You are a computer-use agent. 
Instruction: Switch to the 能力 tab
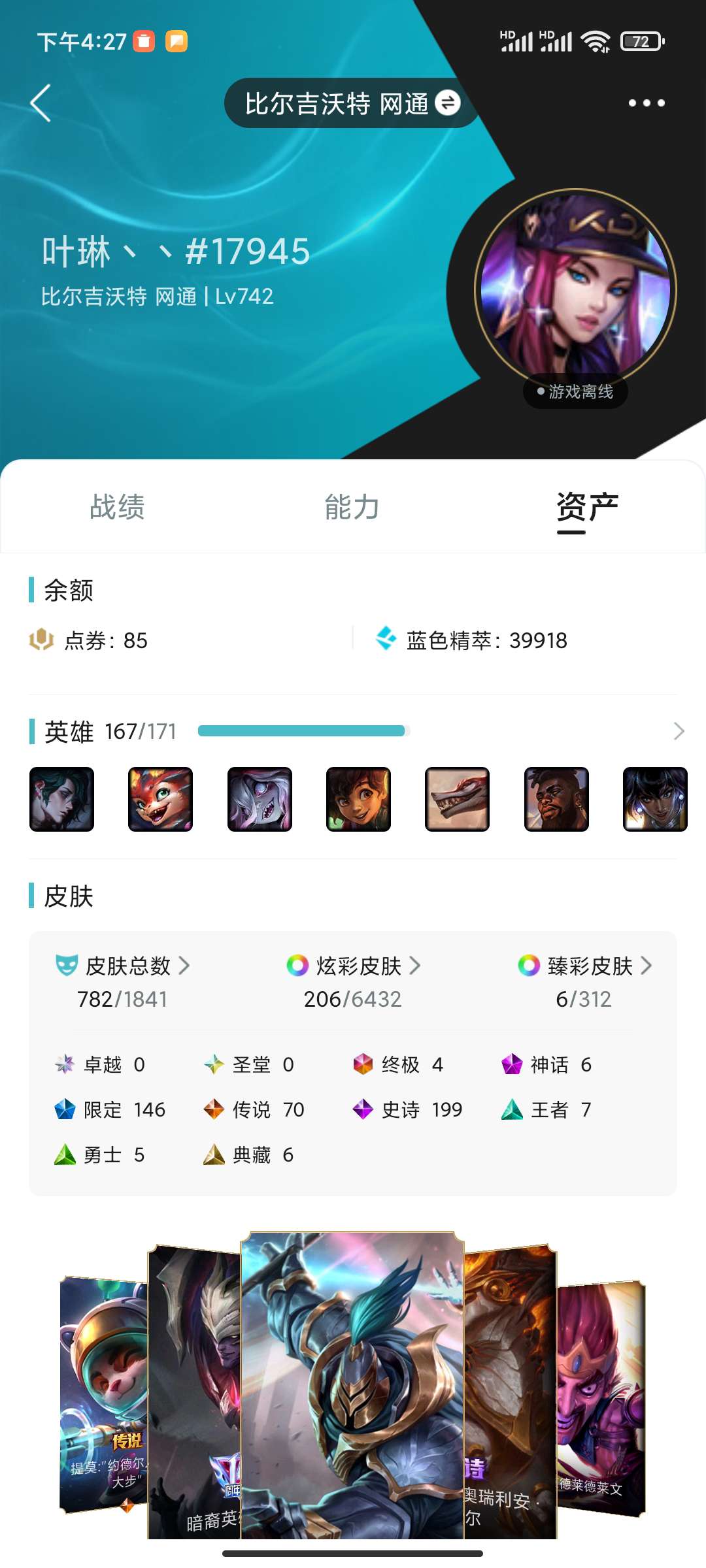[352, 507]
